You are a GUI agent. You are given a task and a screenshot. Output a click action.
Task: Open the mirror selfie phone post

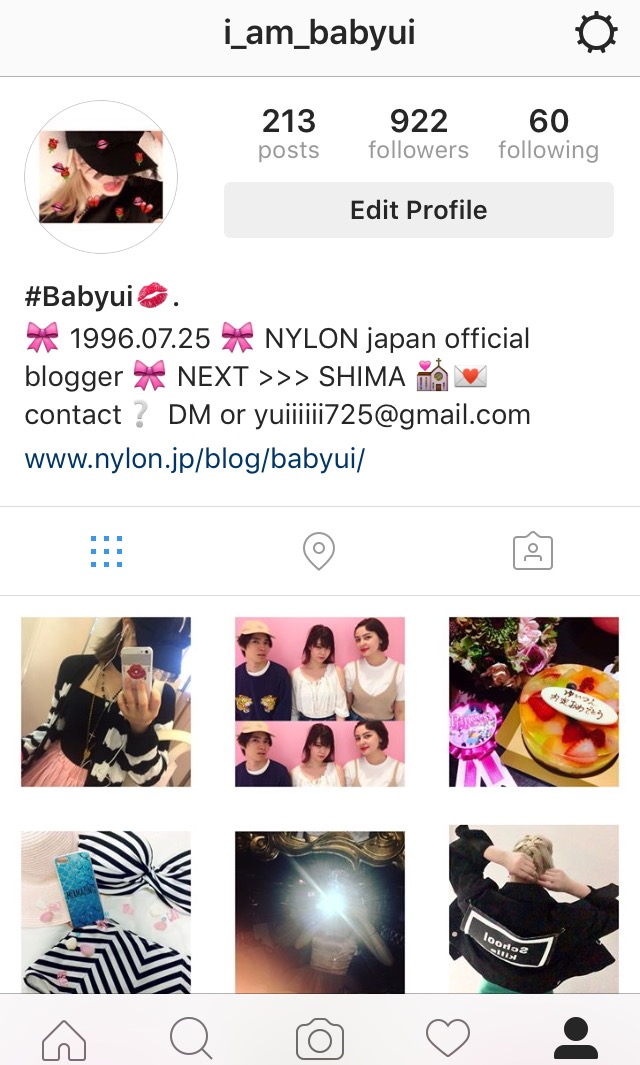point(106,702)
